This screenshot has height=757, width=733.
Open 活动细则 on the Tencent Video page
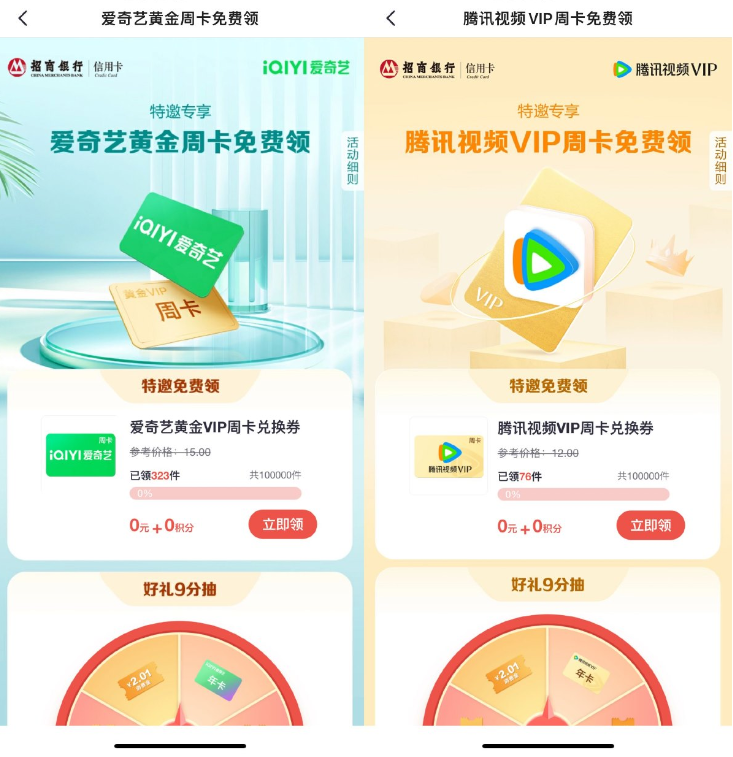(x=720, y=160)
